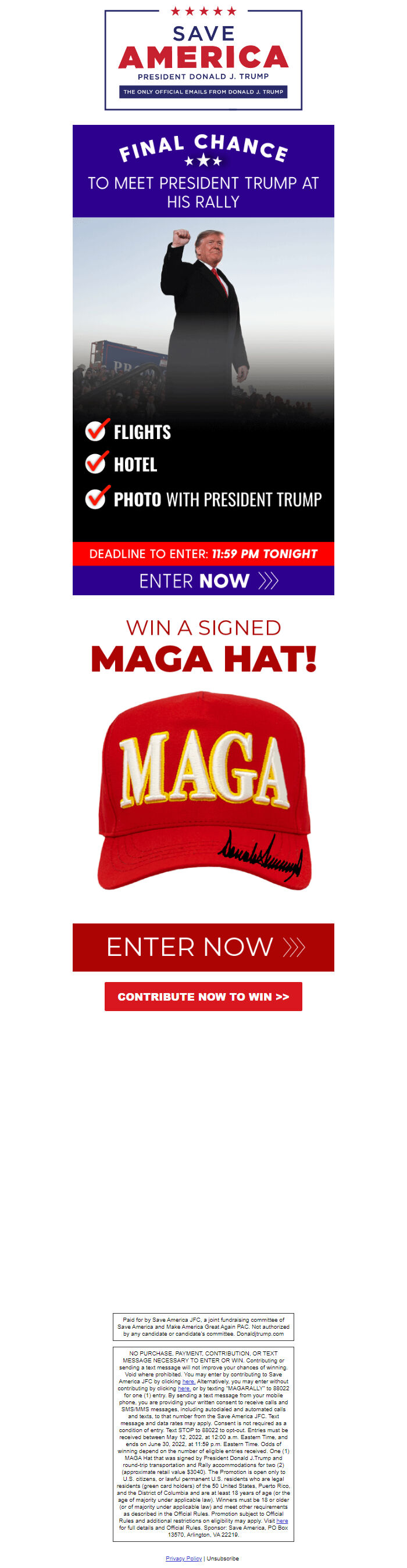Open the 'here' link before 'Alternatively'
Viewport: 407px width, 1568px height.
188,1381
